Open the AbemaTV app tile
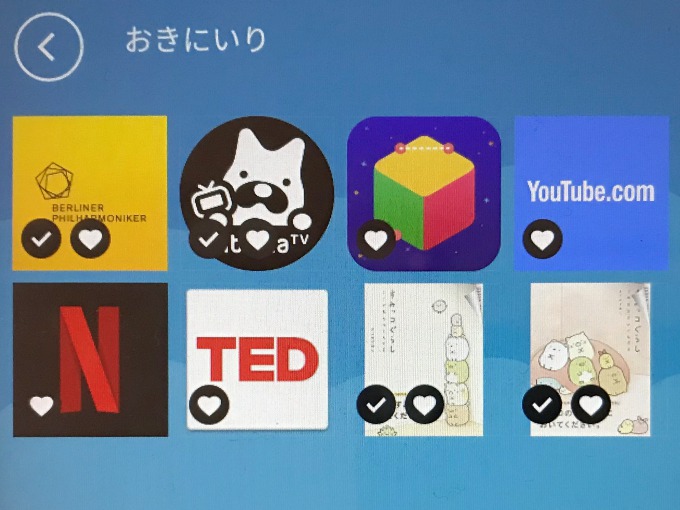Screen dimensions: 680x510 (x=256, y=175)
